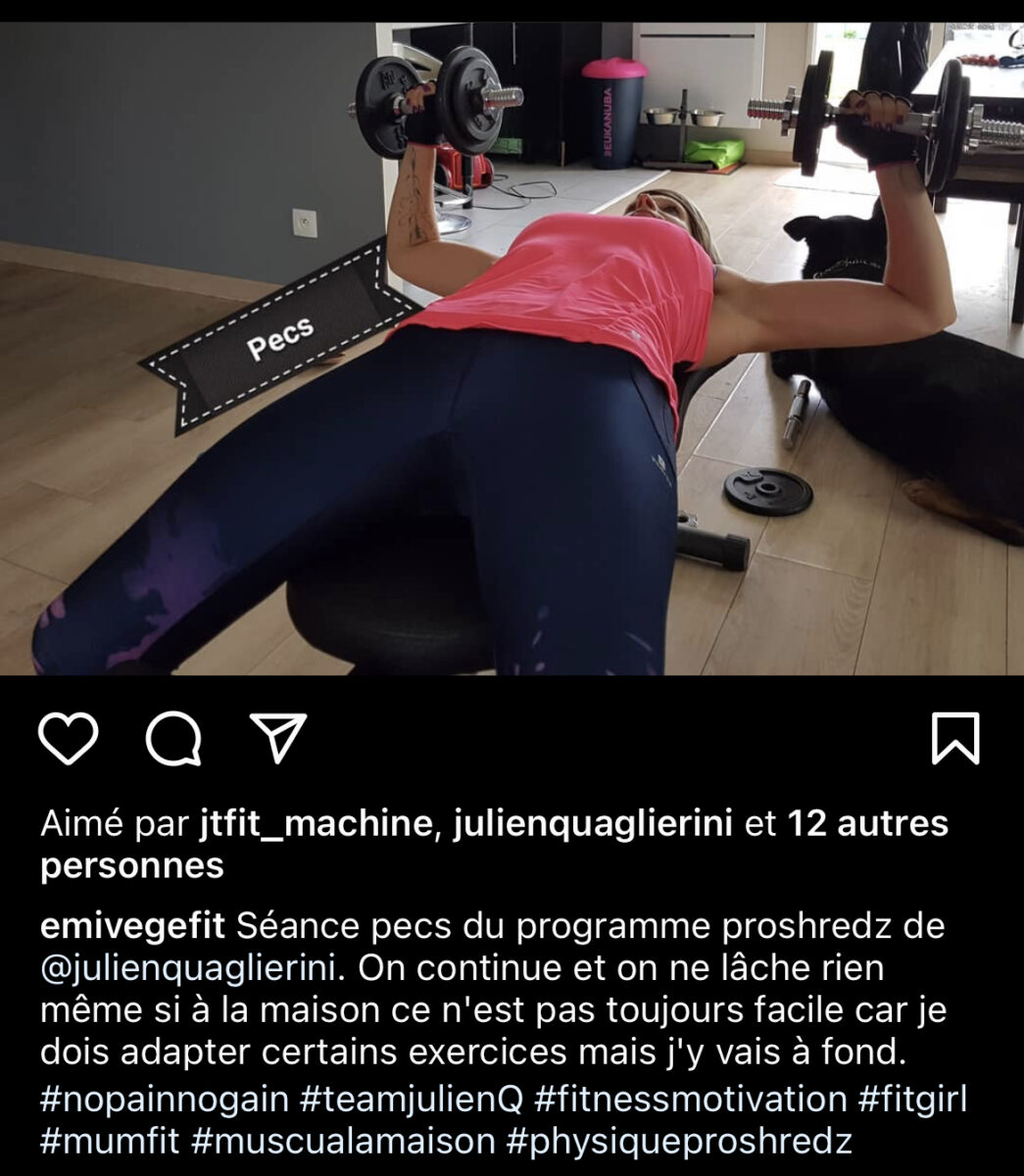Like the emivegefit post
Image resolution: width=1024 pixels, height=1176 pixels.
coord(69,739)
